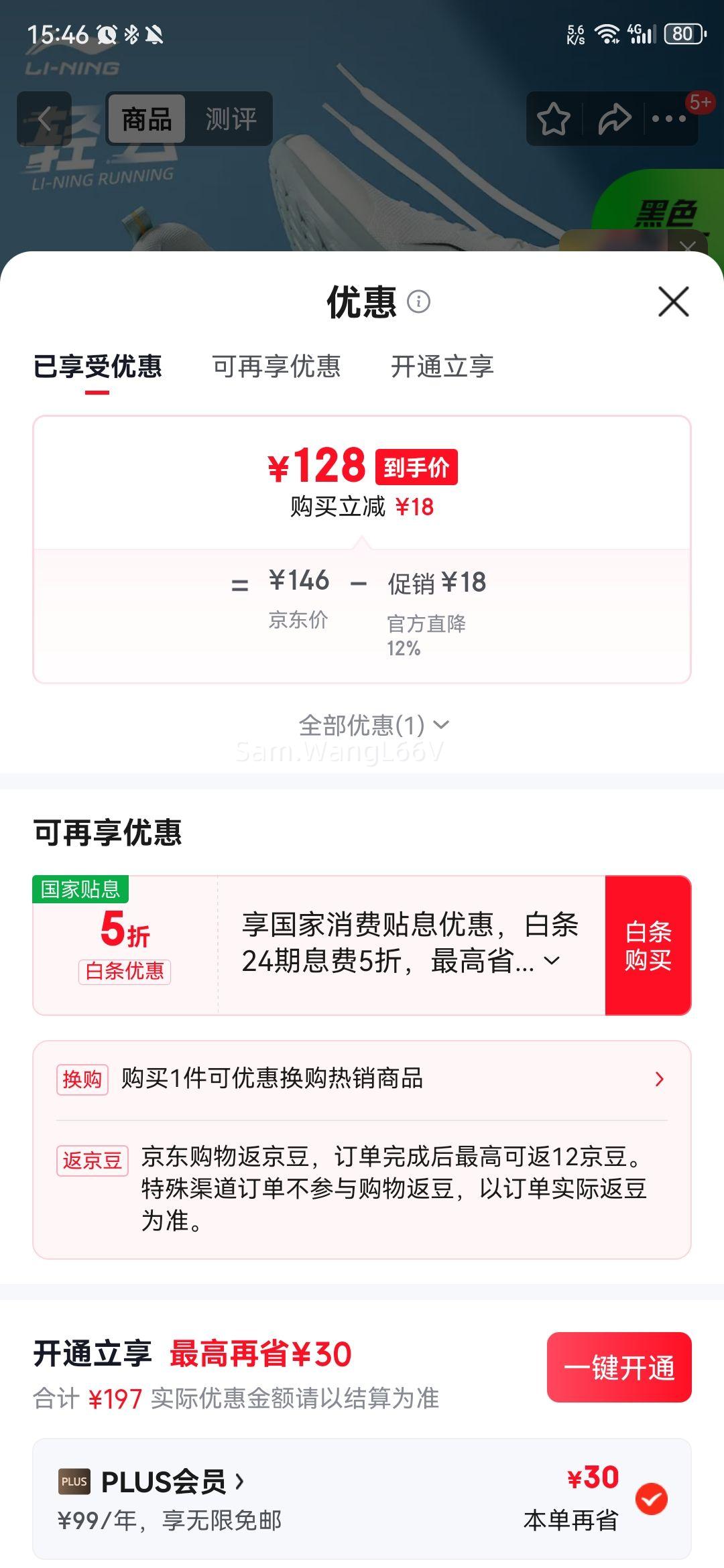
Task: Select the 开通立享 tab
Action: [x=443, y=367]
